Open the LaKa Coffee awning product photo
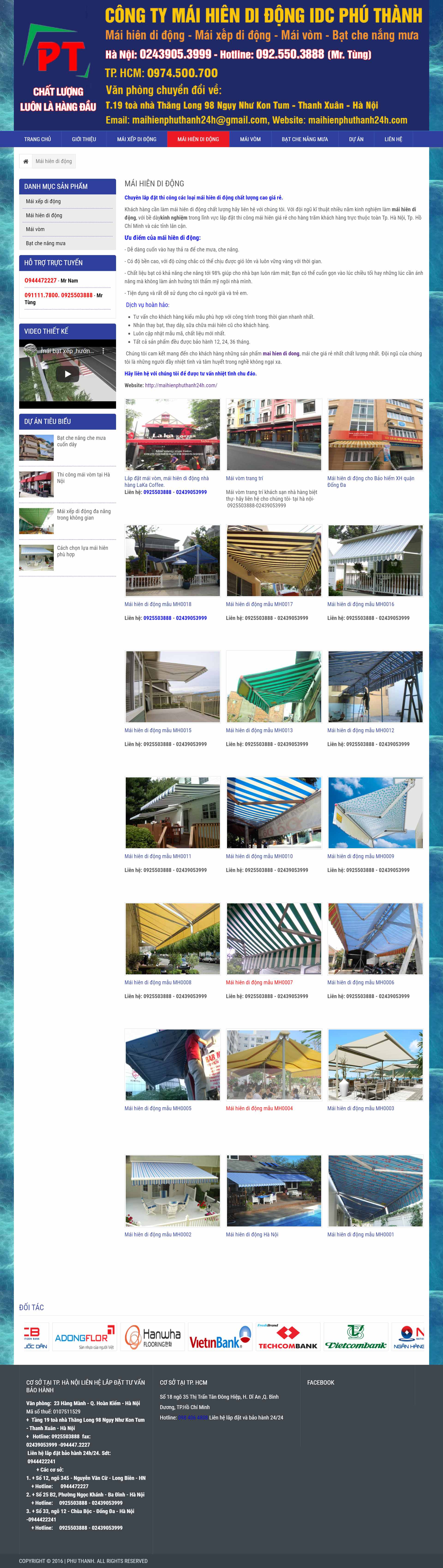The width and height of the screenshot is (443, 1568). (172, 435)
